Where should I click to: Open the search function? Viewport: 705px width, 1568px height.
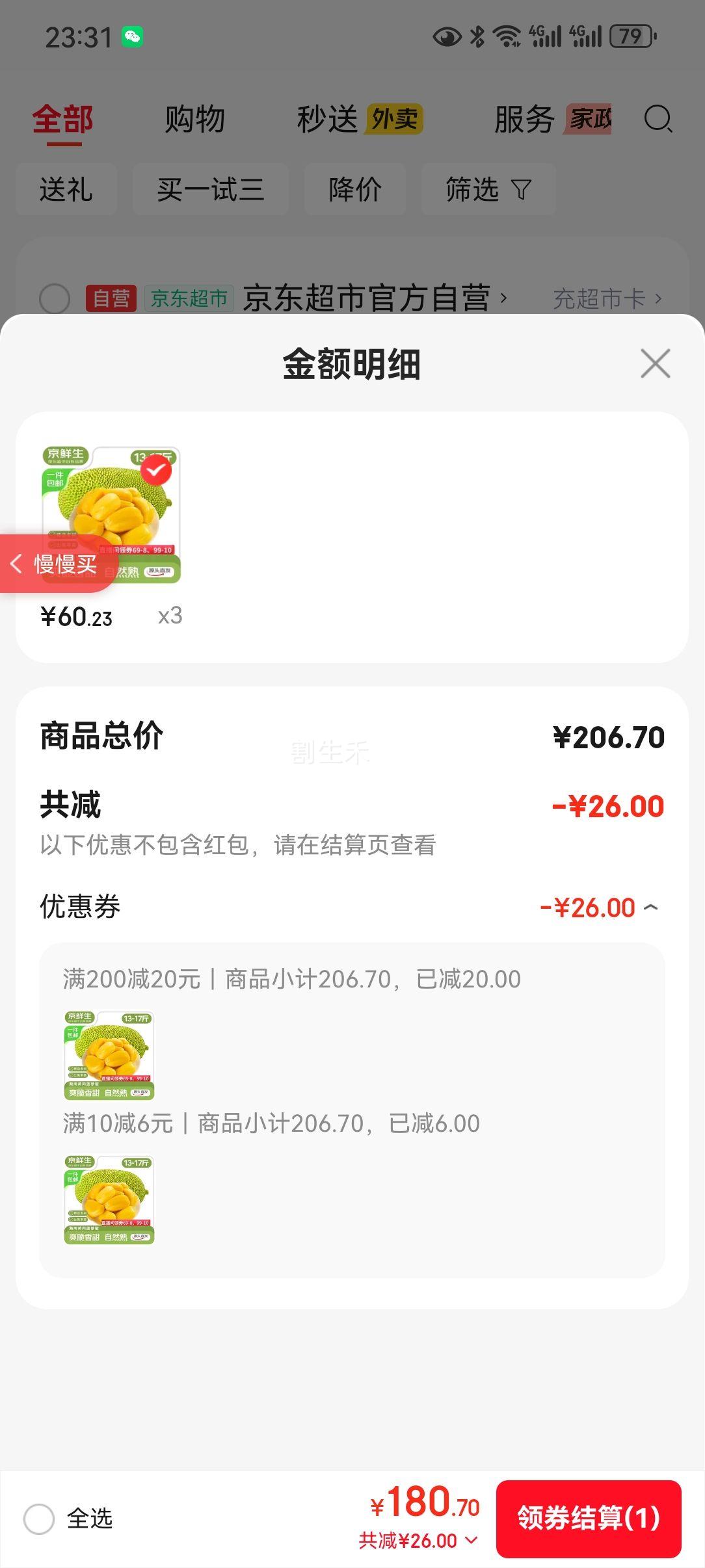(659, 120)
